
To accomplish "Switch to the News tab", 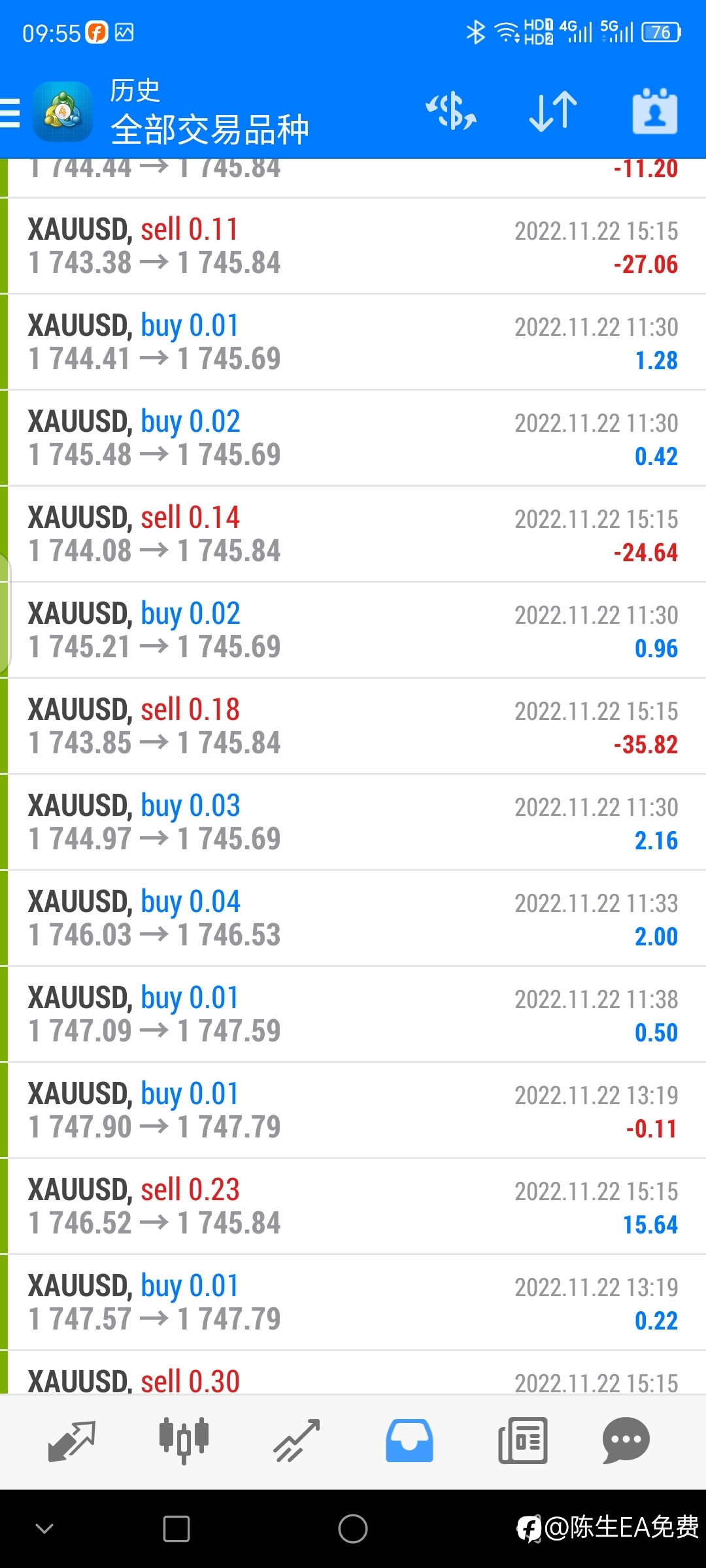I will pyautogui.click(x=522, y=1441).
